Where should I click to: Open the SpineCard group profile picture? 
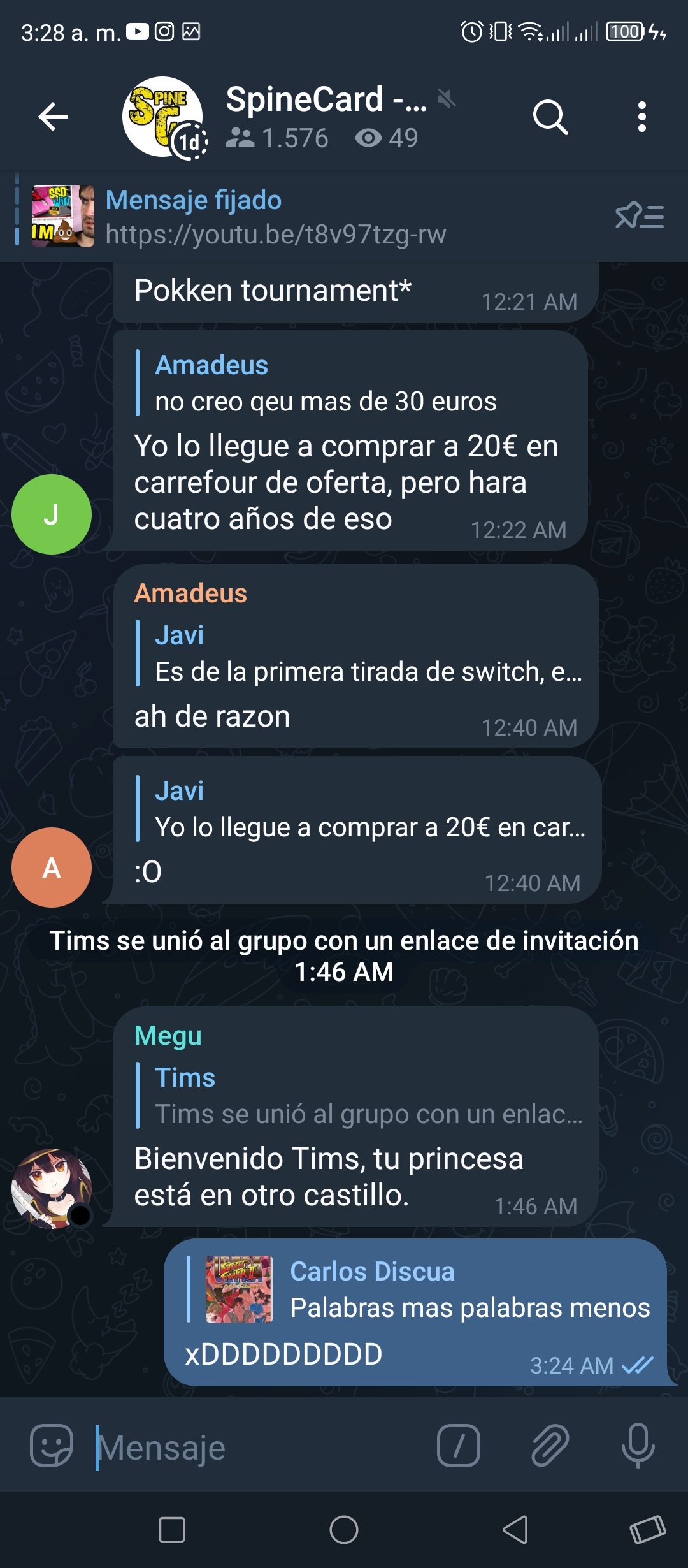[163, 117]
